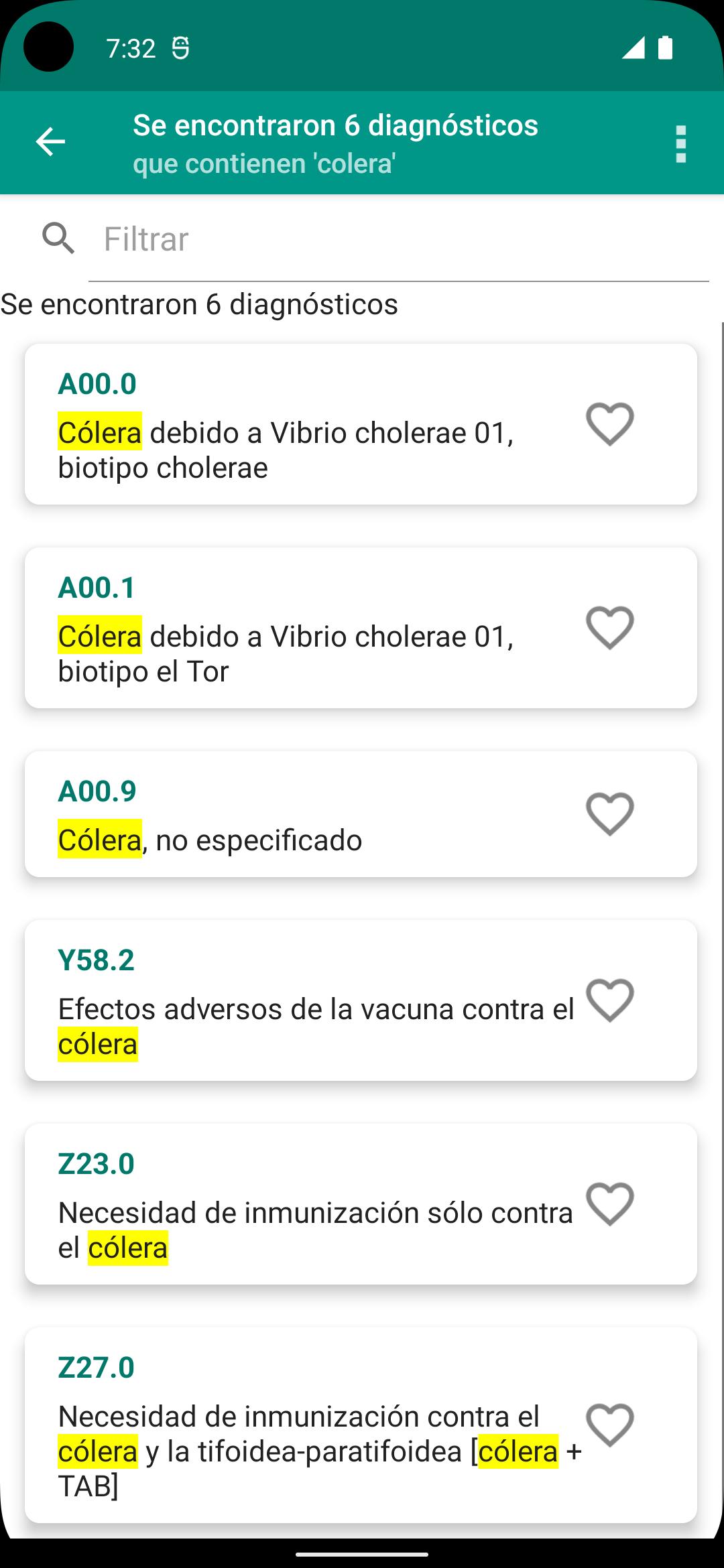This screenshot has height=1568, width=724.
Task: Favorite the A00.0 diagnosis
Action: 610,424
